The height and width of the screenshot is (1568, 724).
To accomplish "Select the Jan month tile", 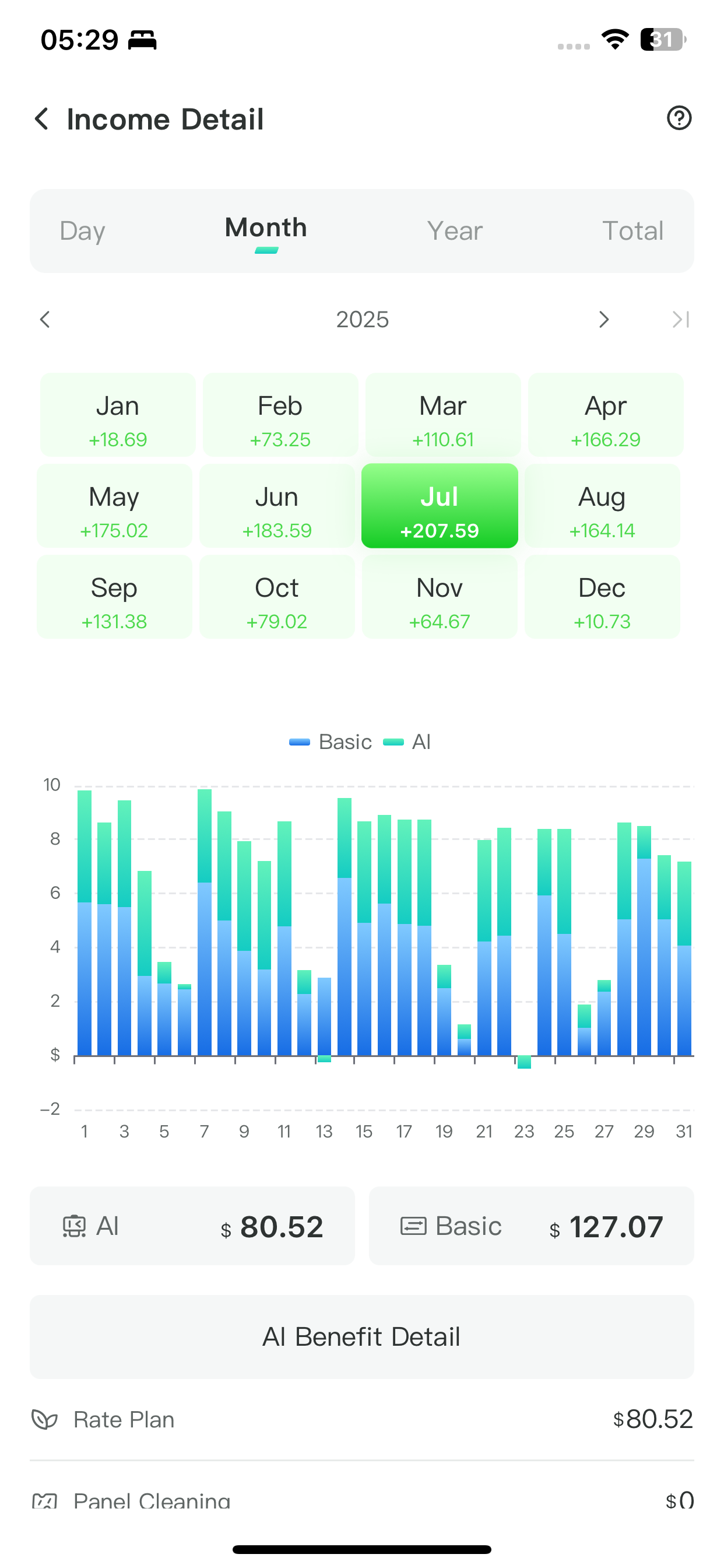I will tap(117, 415).
